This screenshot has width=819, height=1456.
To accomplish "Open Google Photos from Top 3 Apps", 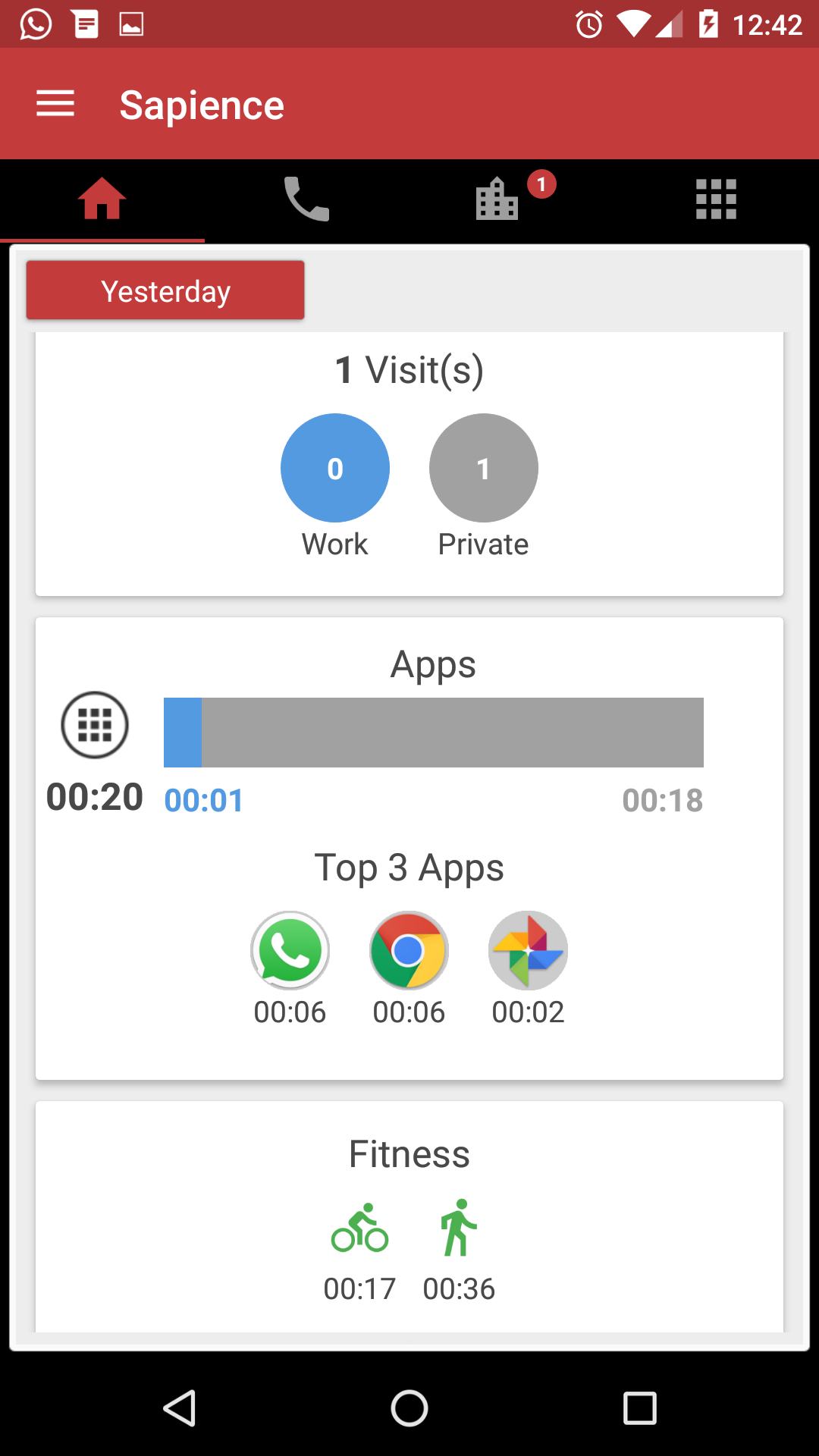I will click(527, 950).
